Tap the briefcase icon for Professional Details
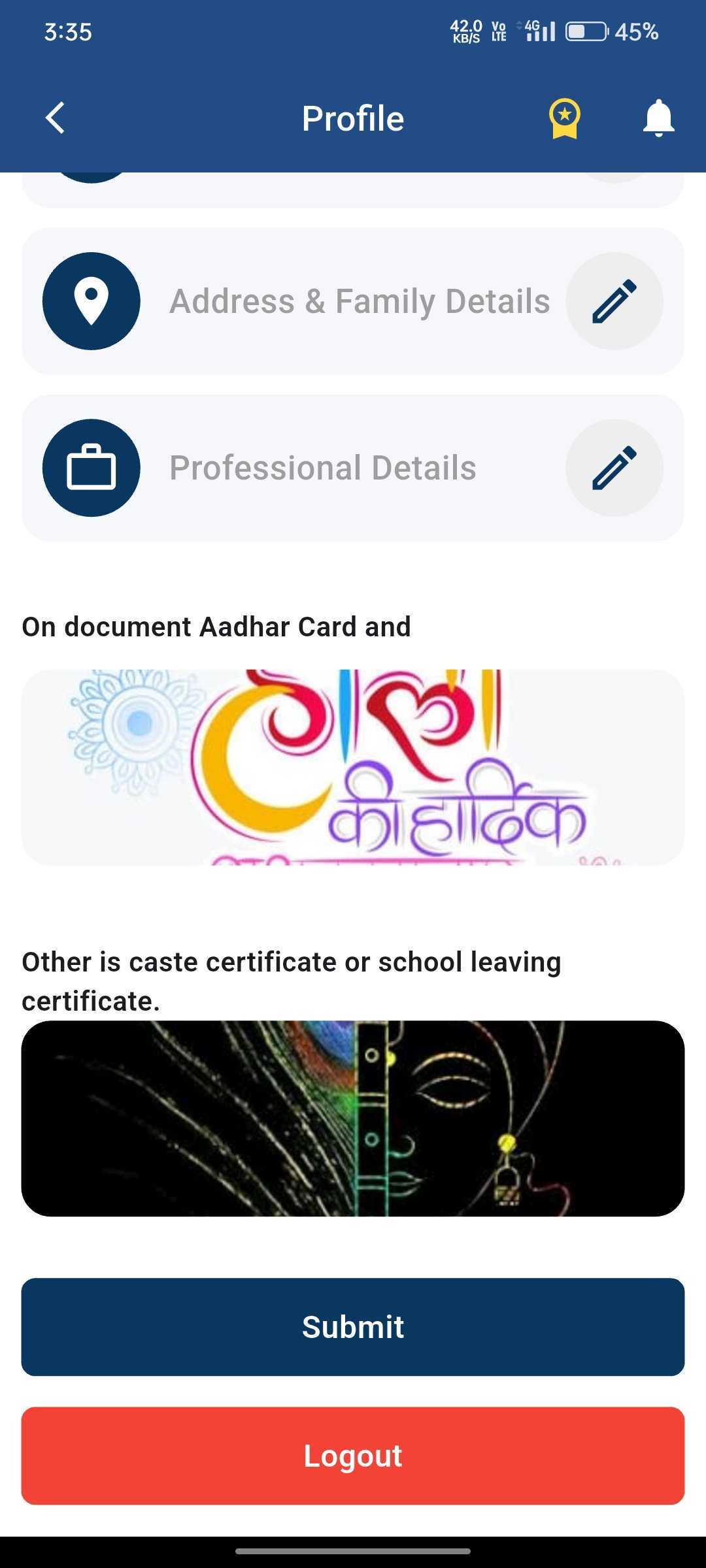The width and height of the screenshot is (706, 1568). click(x=92, y=467)
